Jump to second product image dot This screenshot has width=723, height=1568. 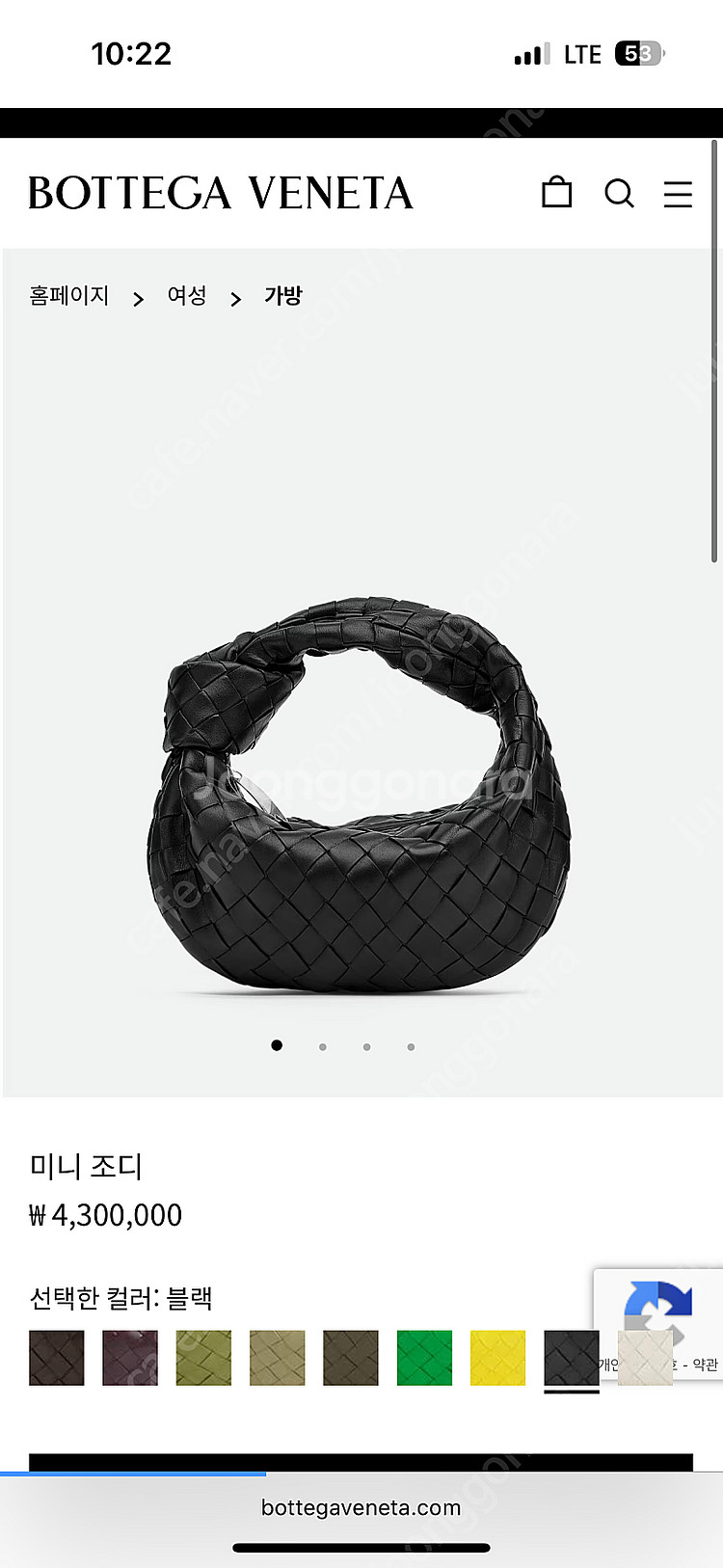point(322,1046)
